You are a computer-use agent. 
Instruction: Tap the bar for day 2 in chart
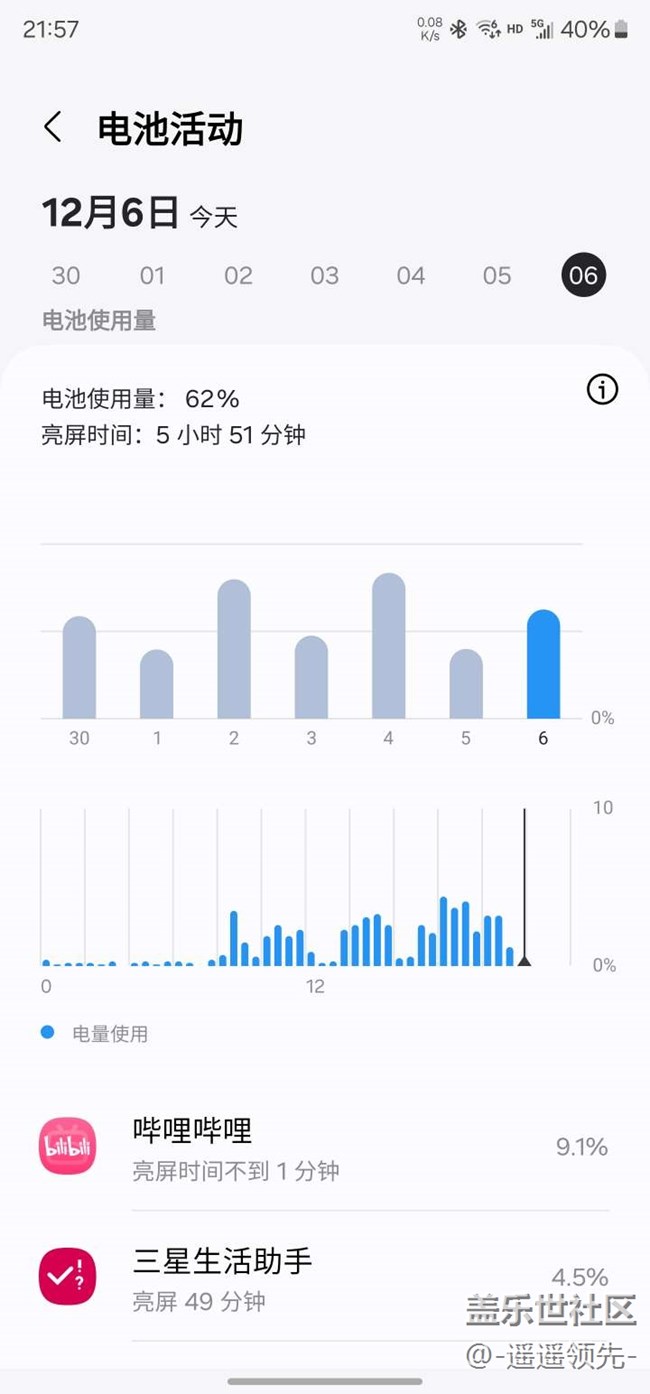pos(234,648)
